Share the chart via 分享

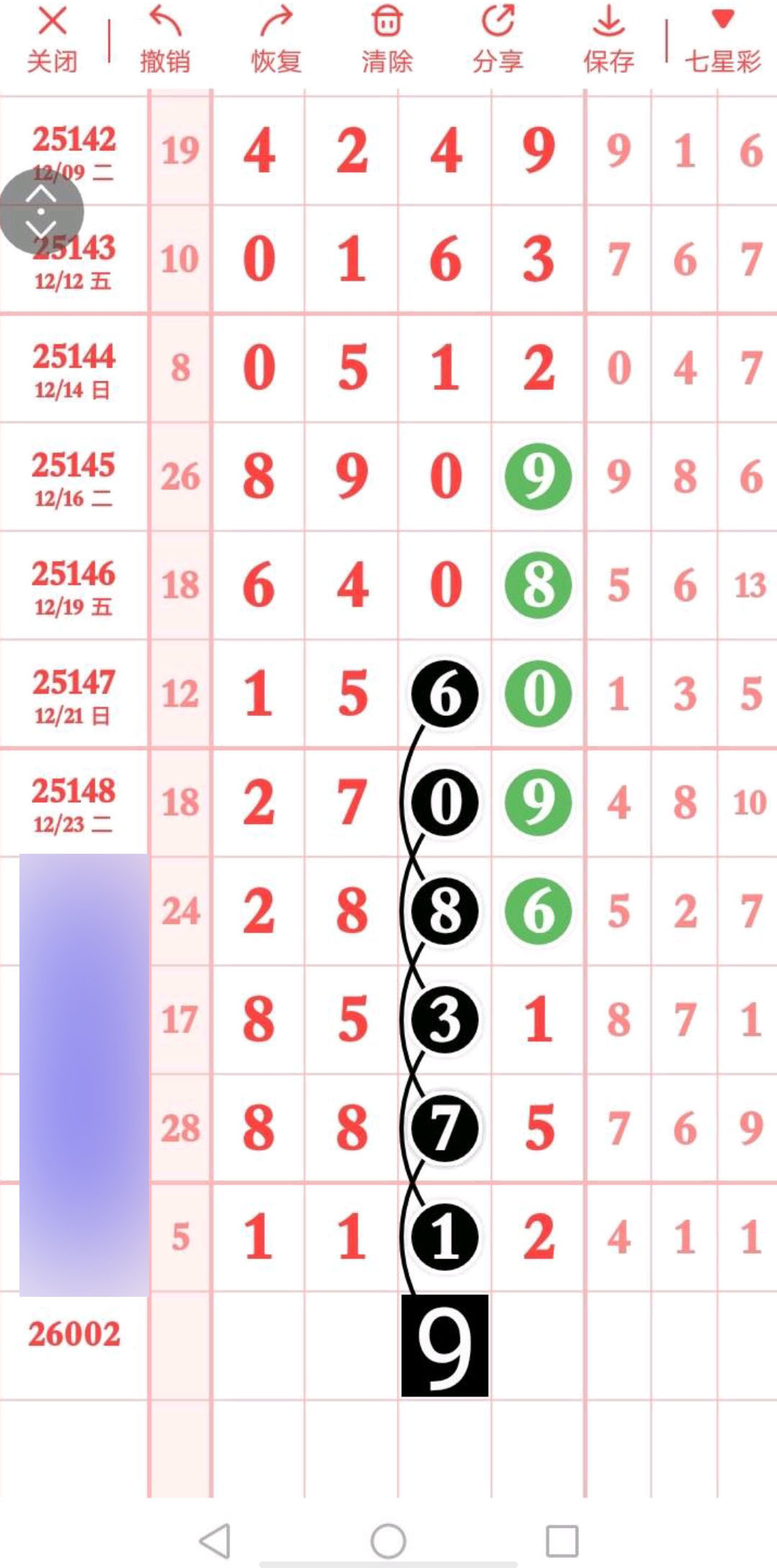(x=498, y=40)
